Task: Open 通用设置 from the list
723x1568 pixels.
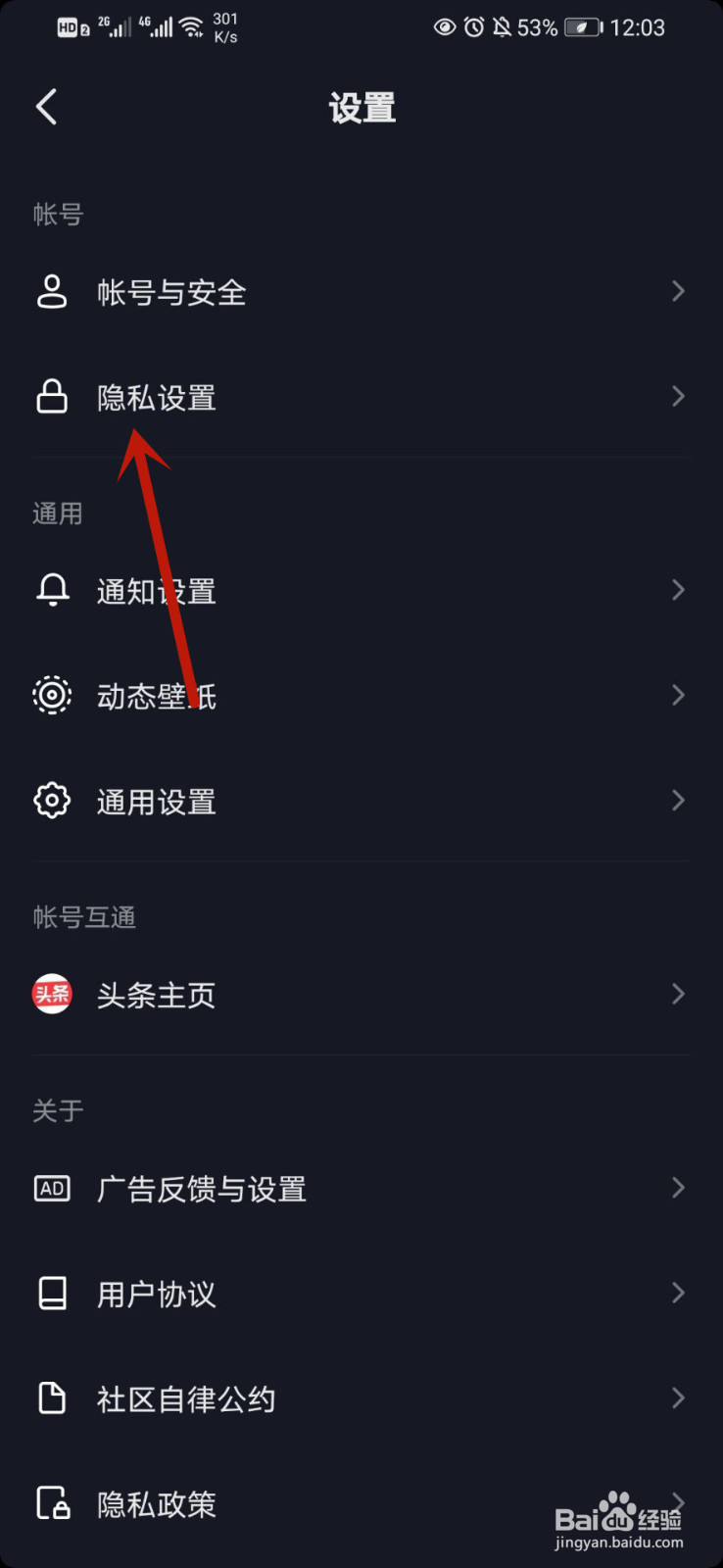Action: (x=156, y=801)
